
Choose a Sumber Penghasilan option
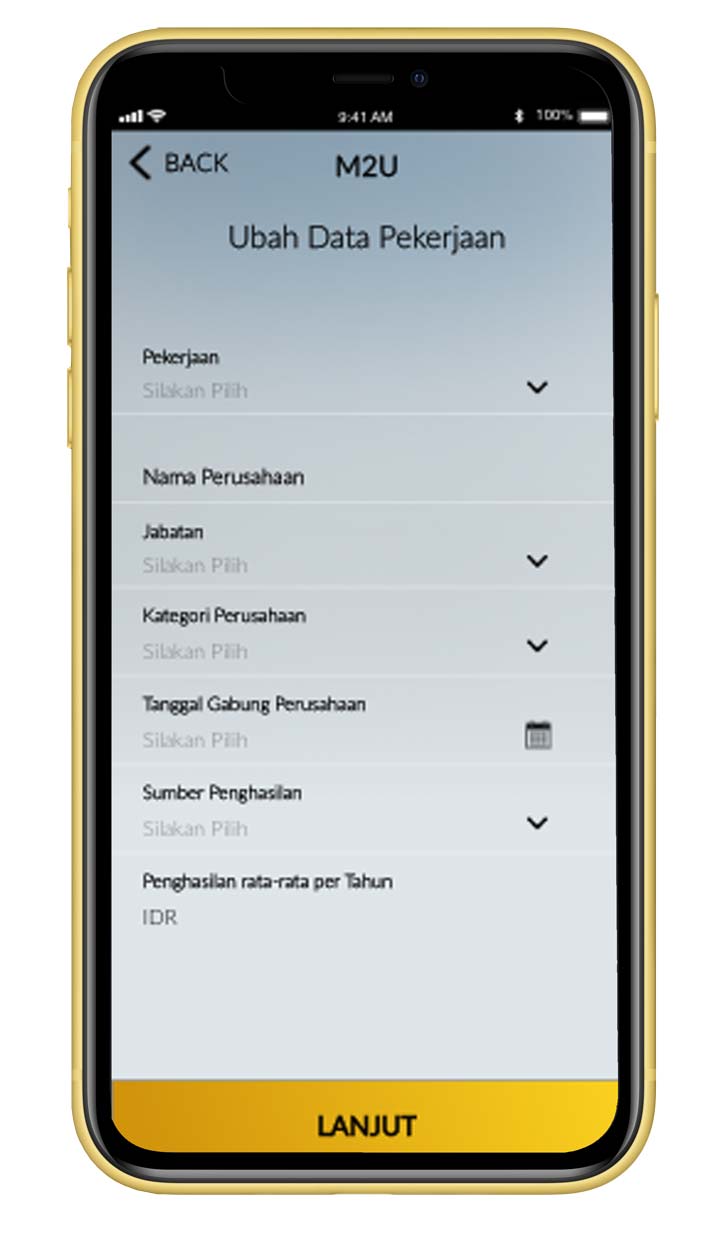click(537, 822)
